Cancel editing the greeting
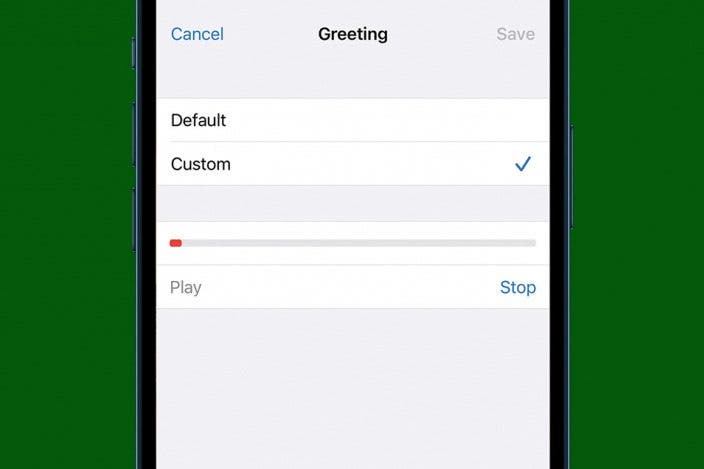Screen dimensions: 704x469 (x=197, y=34)
